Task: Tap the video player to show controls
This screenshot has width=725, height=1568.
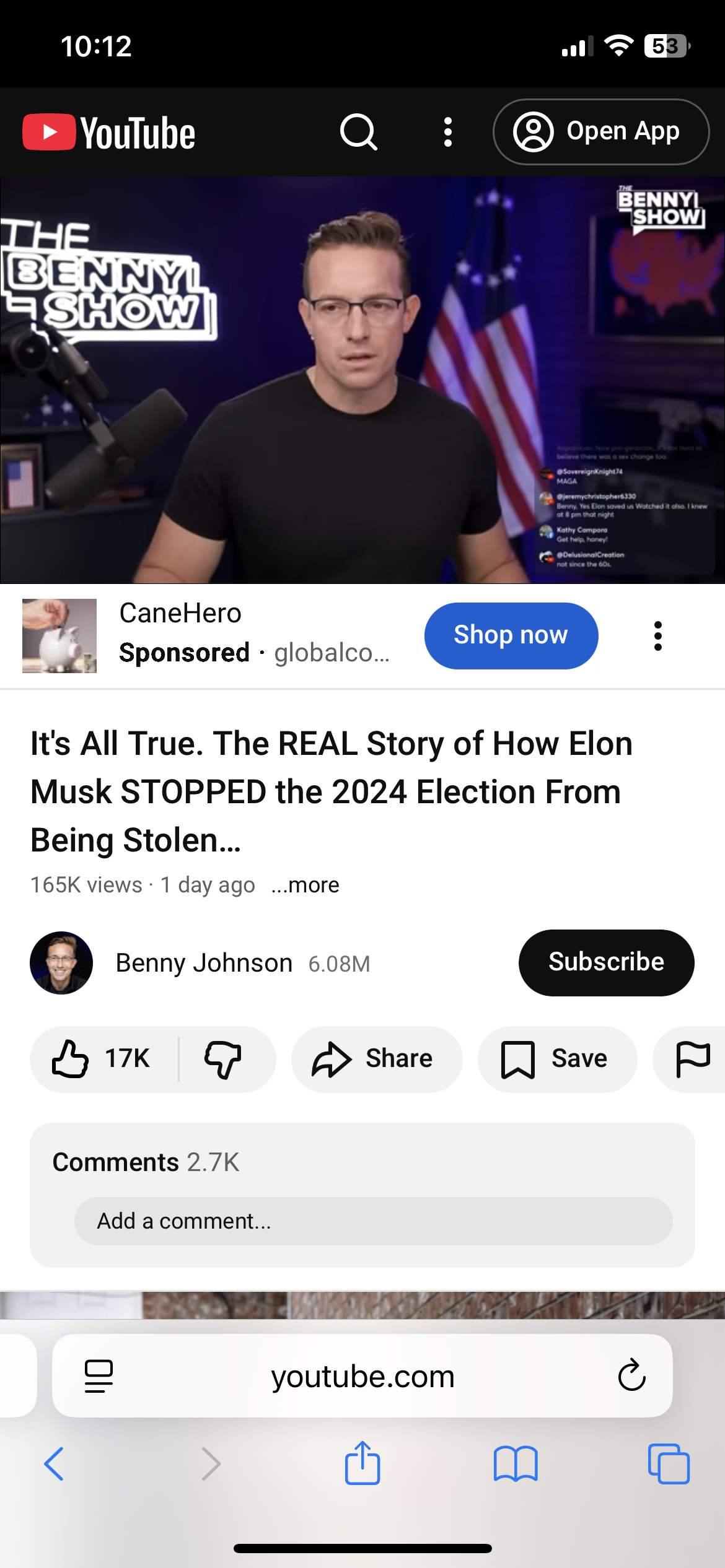Action: (x=362, y=380)
